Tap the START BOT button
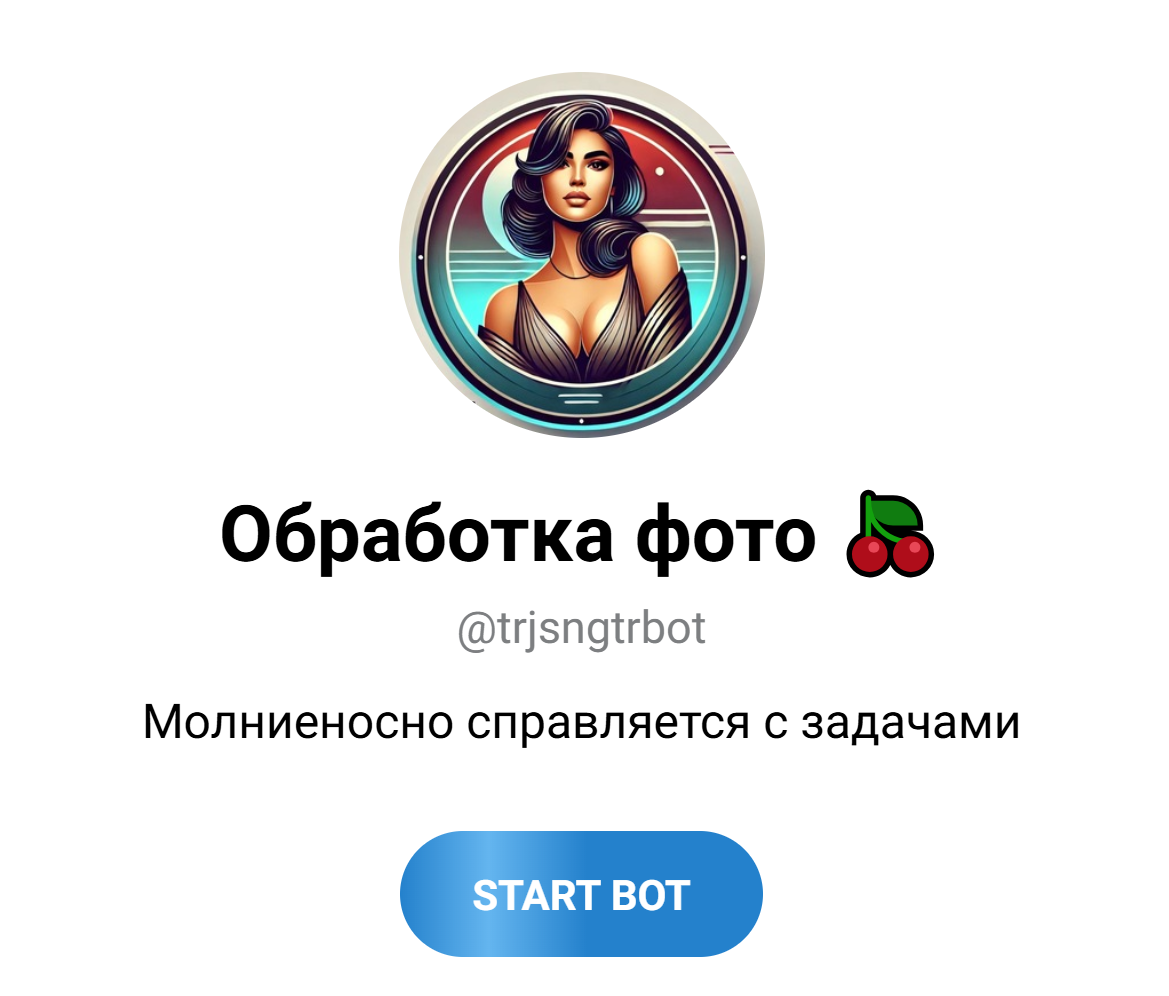Viewport: 1169px width, 996px height. click(x=581, y=894)
